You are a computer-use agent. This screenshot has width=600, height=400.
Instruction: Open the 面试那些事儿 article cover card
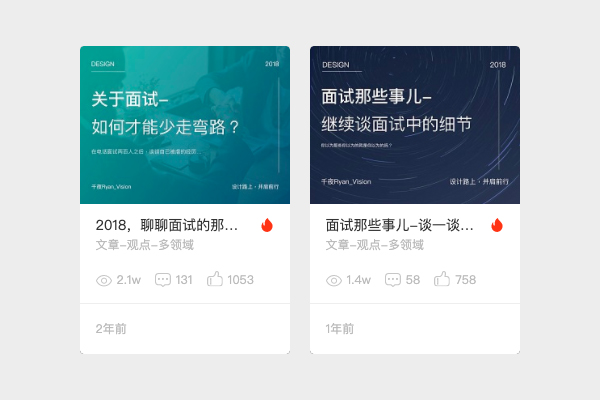click(415, 125)
